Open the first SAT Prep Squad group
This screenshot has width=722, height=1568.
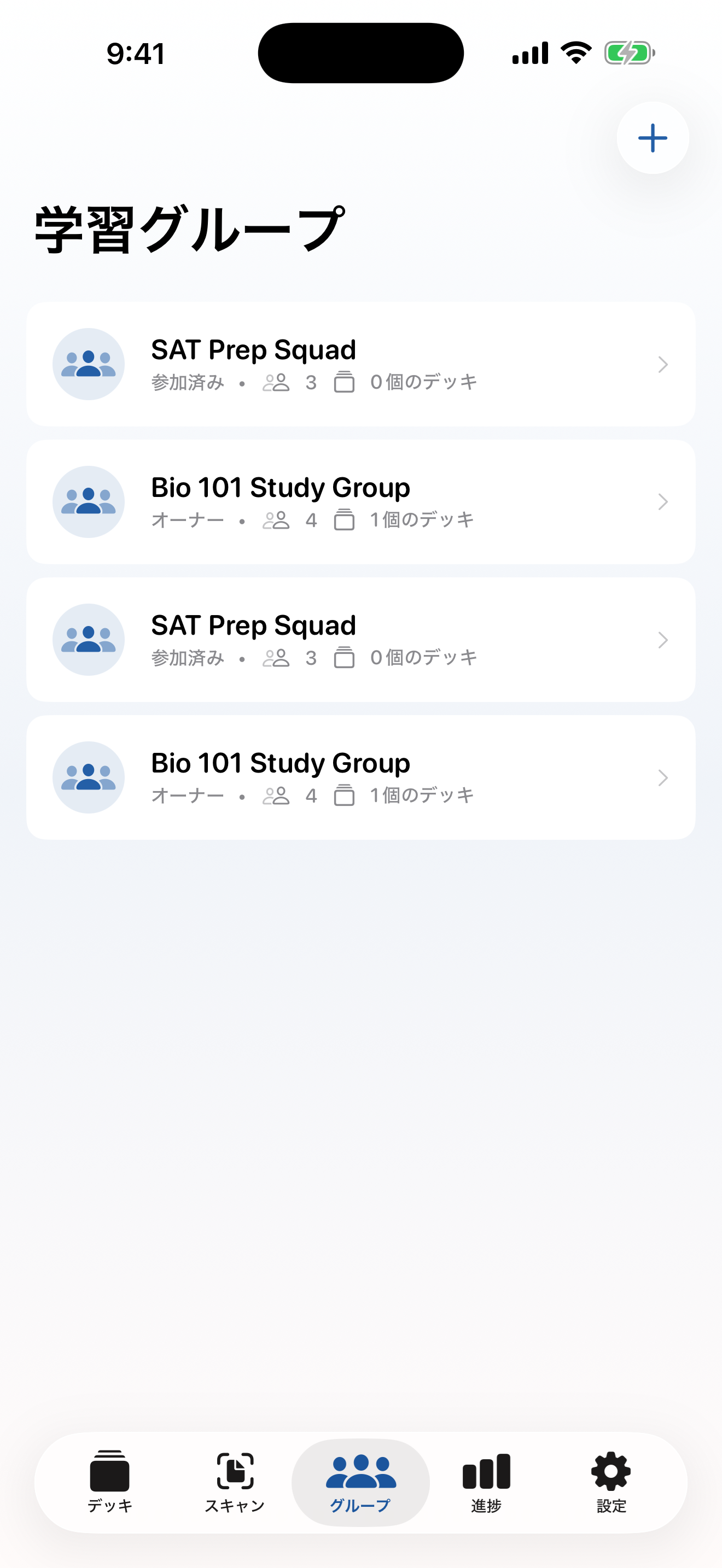[x=360, y=364]
